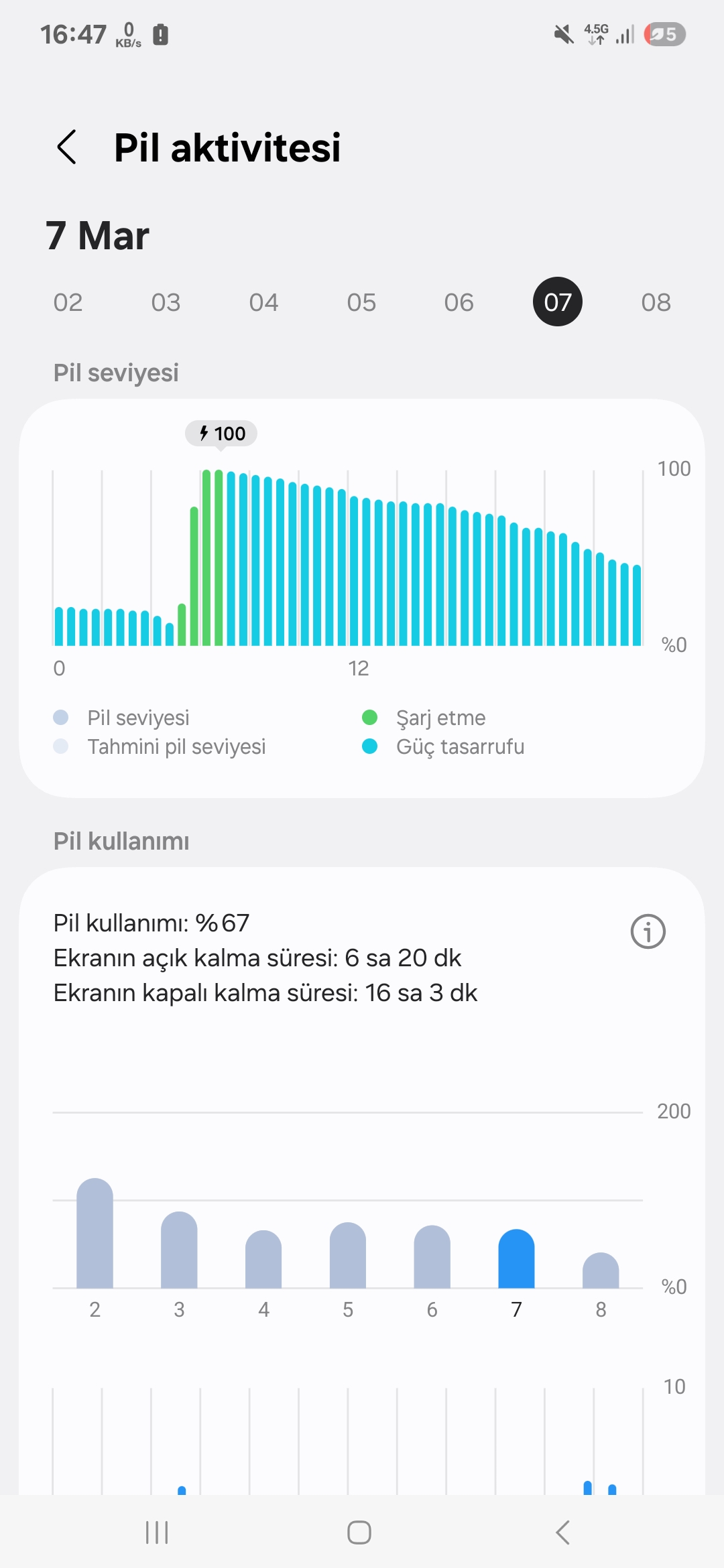Go back from Pil aktivitesi
The image size is (724, 1568).
pos(66,147)
